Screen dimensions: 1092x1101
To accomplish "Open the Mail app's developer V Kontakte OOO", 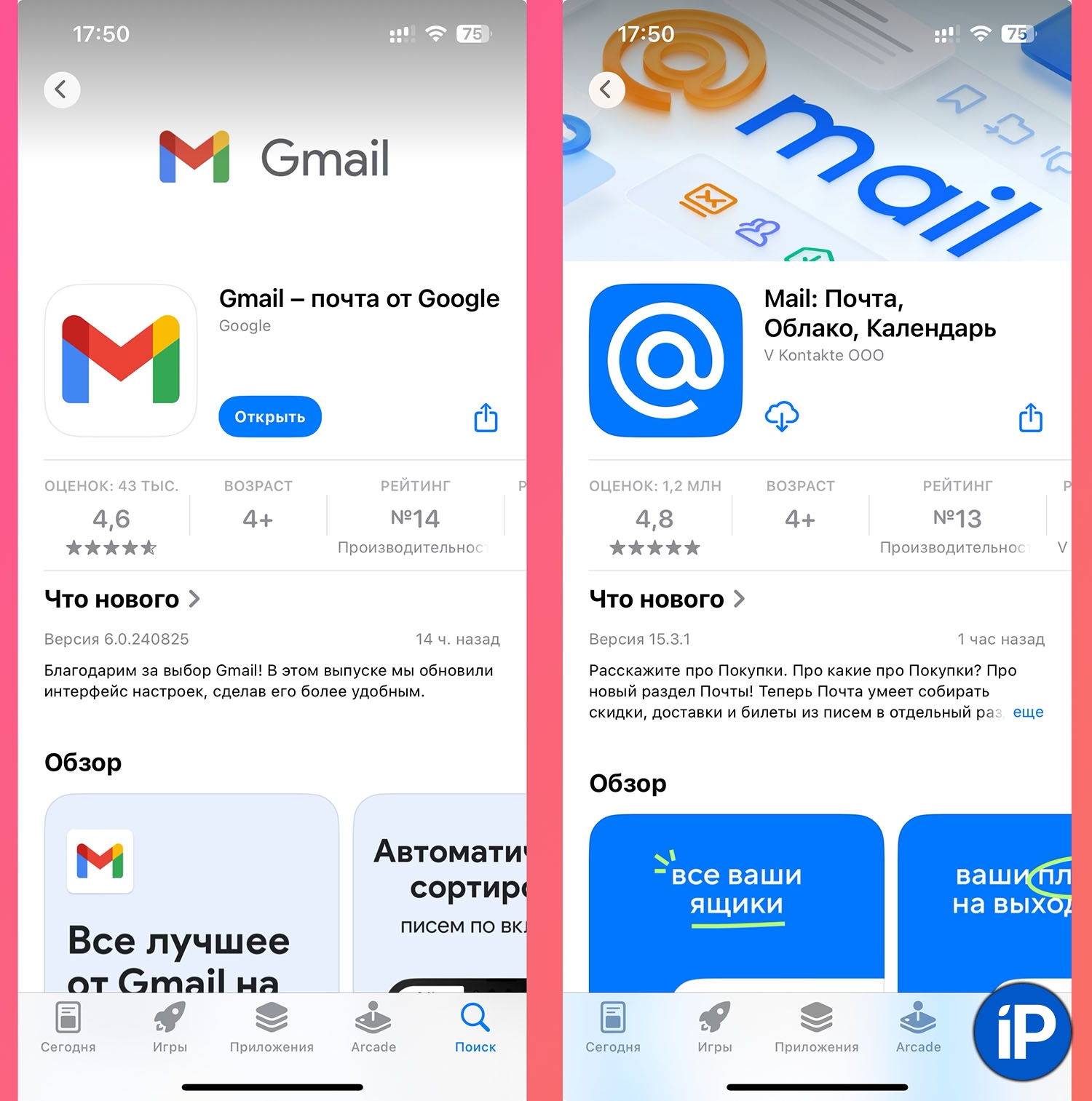I will coord(823,355).
